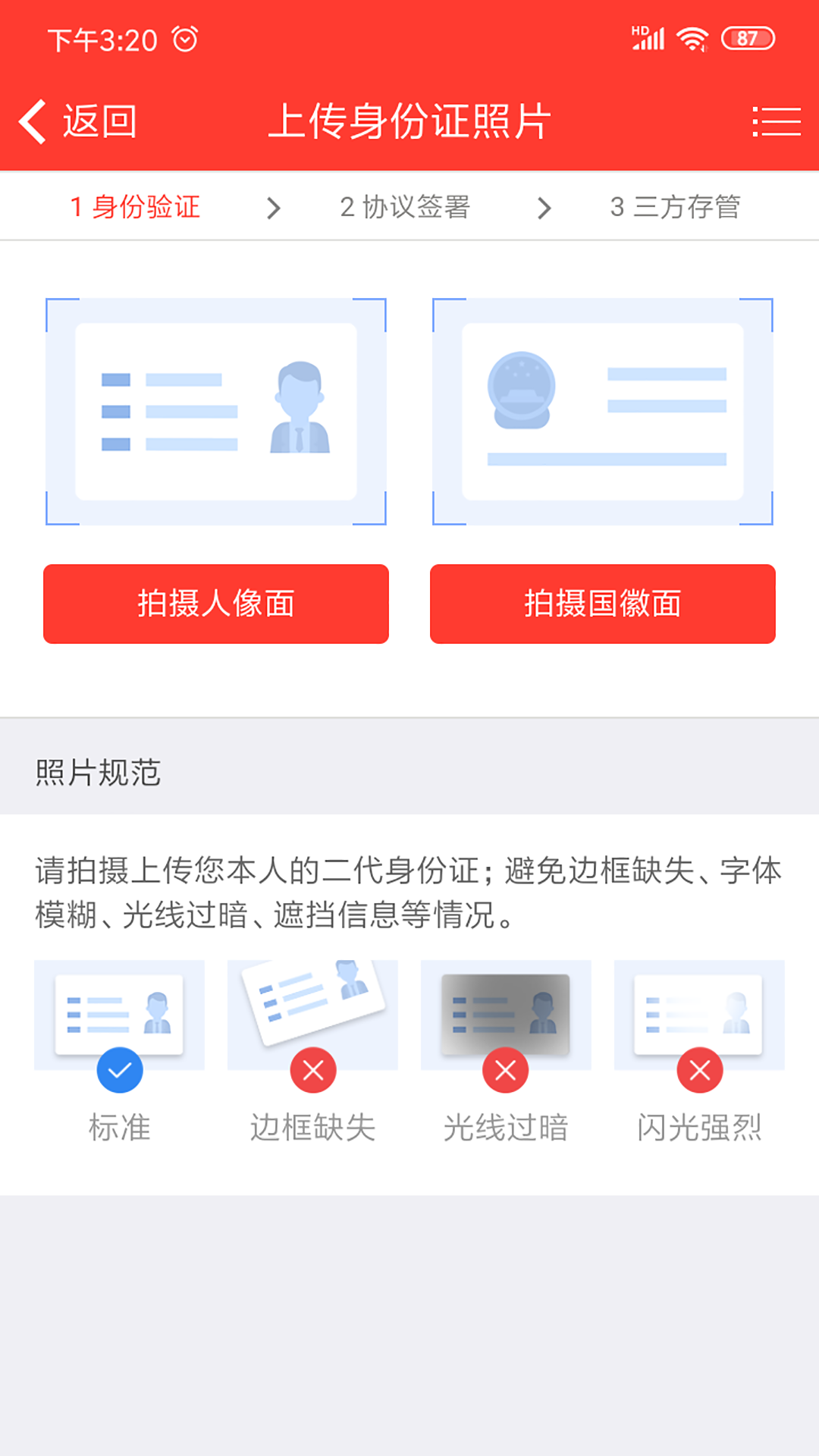
Task: Tap the 拍摄人像面 button
Action: tap(216, 604)
